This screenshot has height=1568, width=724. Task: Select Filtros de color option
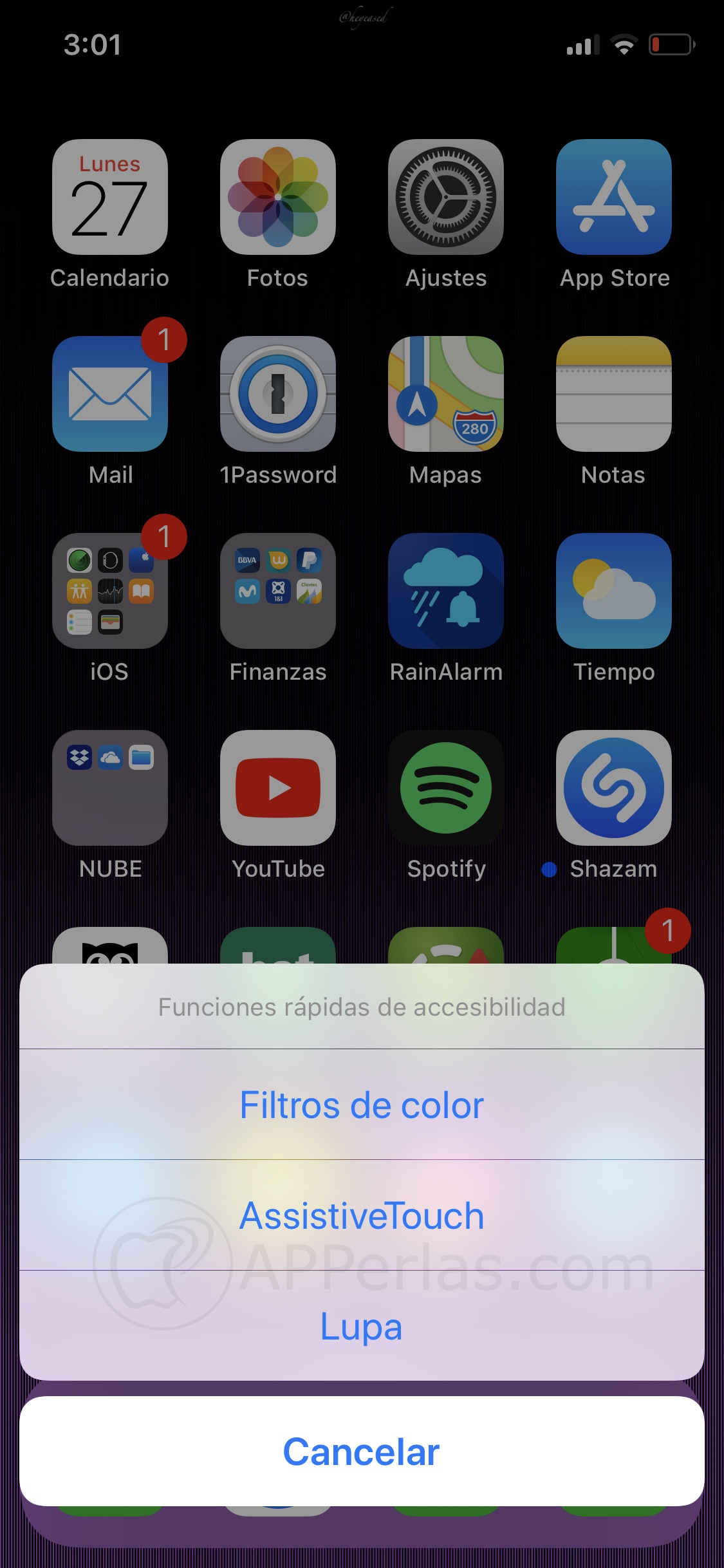[362, 1105]
